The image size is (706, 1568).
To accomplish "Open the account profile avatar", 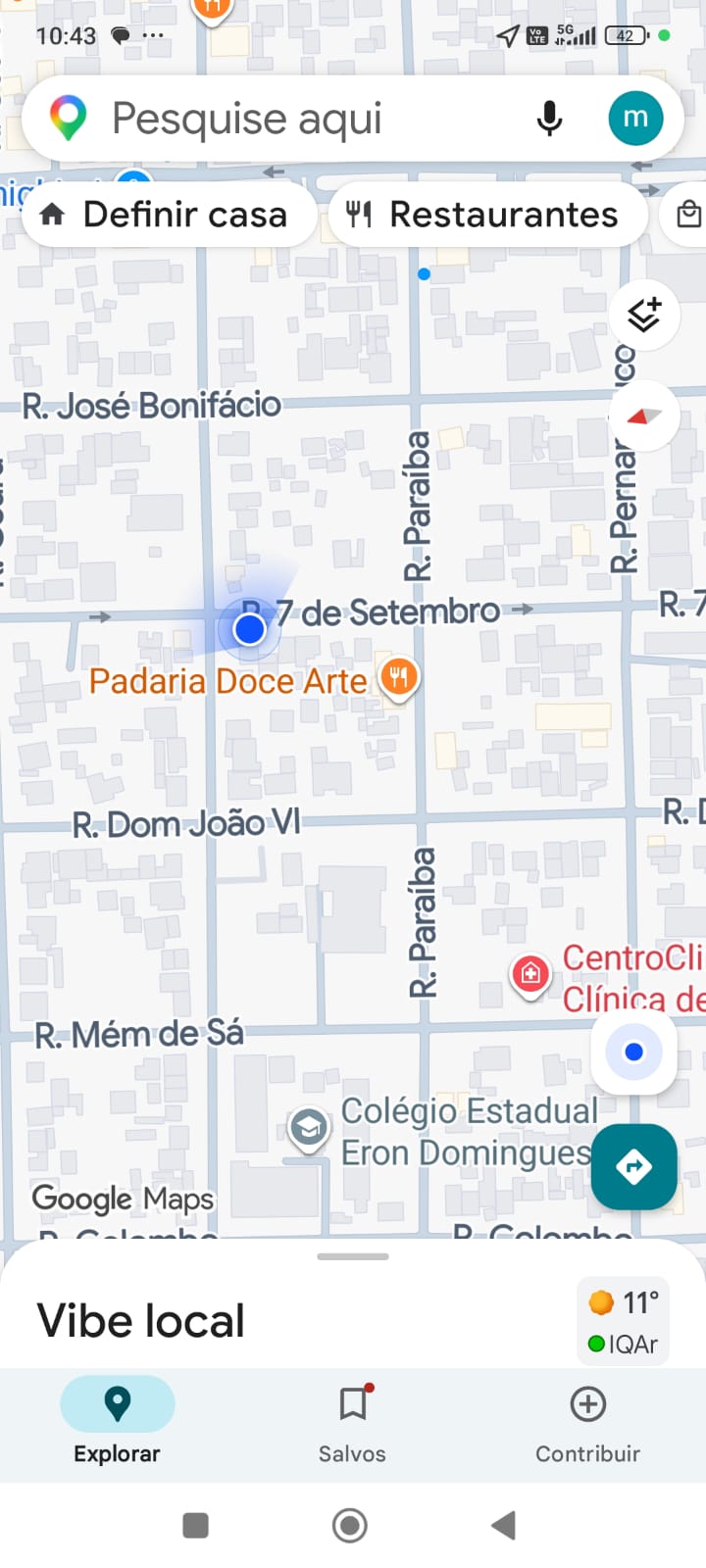I will point(635,119).
